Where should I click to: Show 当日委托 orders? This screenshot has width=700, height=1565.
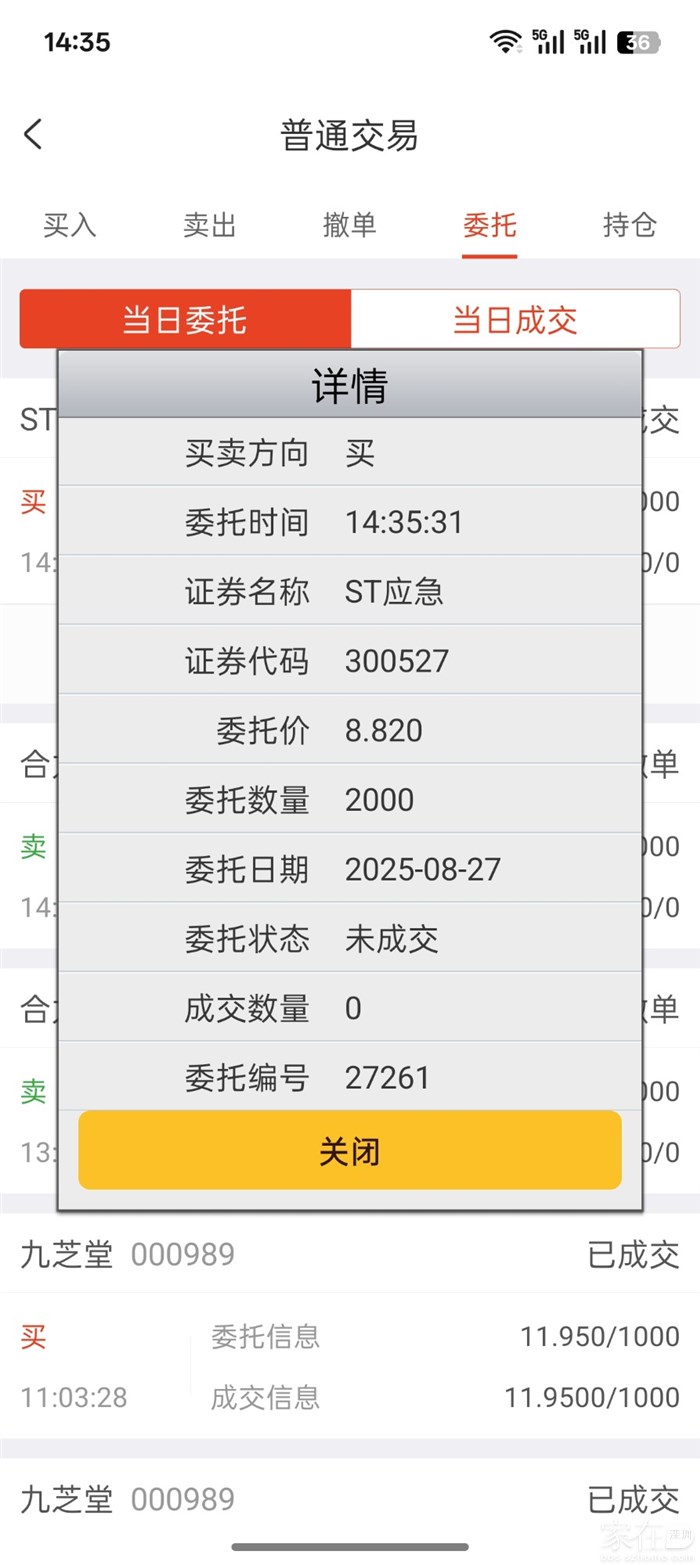pyautogui.click(x=185, y=320)
